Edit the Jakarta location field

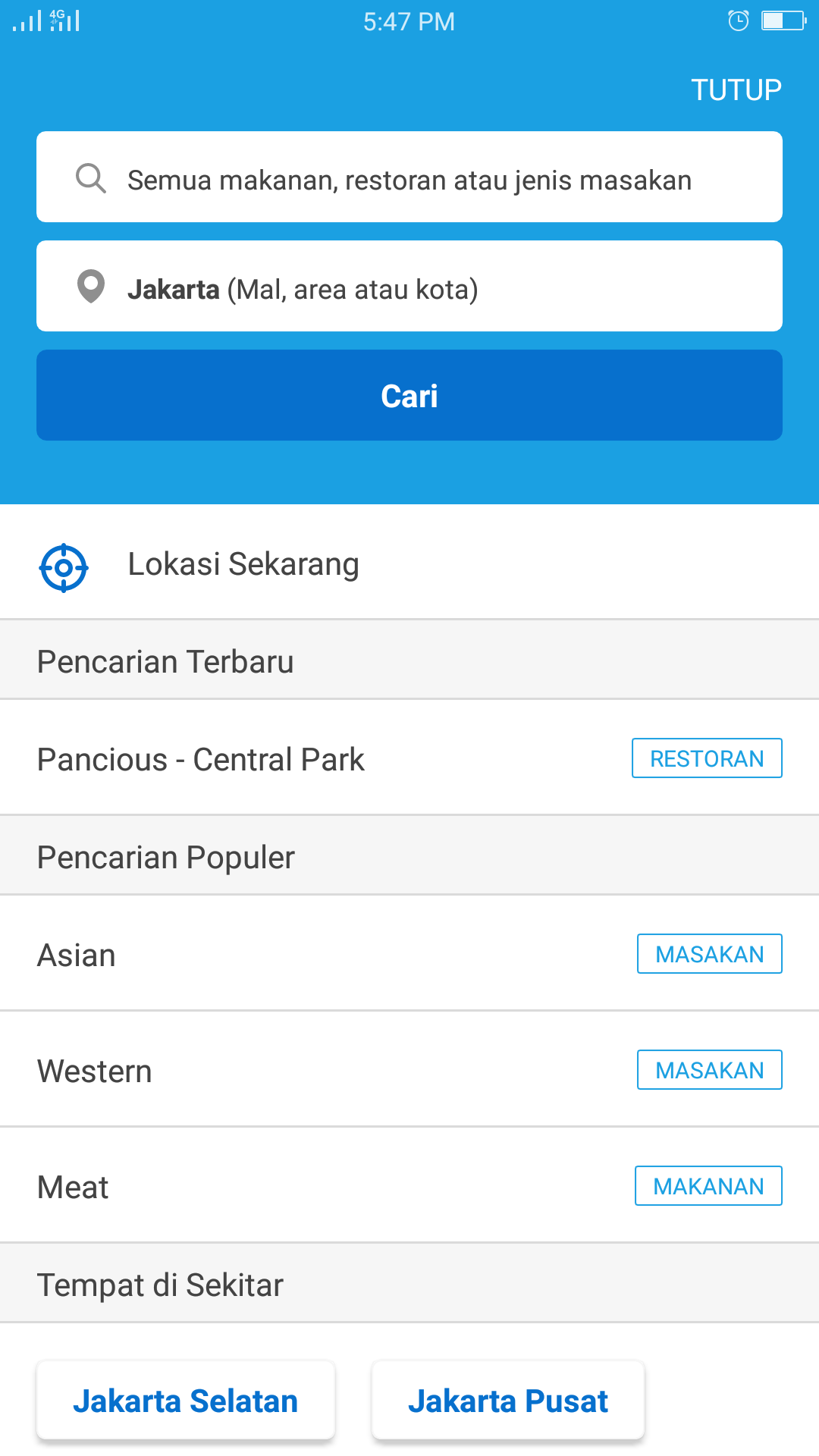[x=409, y=286]
